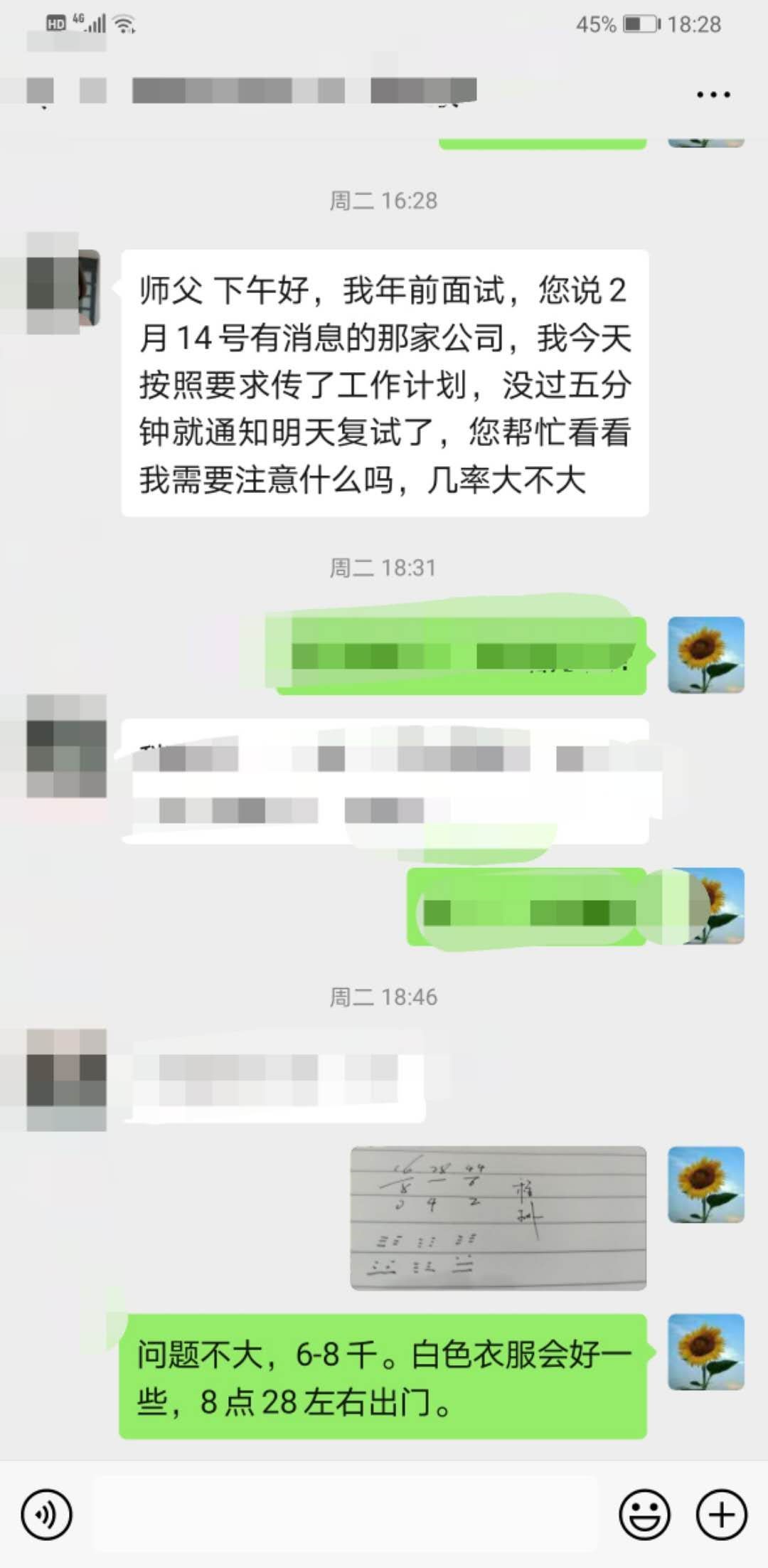The width and height of the screenshot is (768, 1568).
Task: Open sunflower avatar beside the notebook photo
Action: [x=705, y=1185]
